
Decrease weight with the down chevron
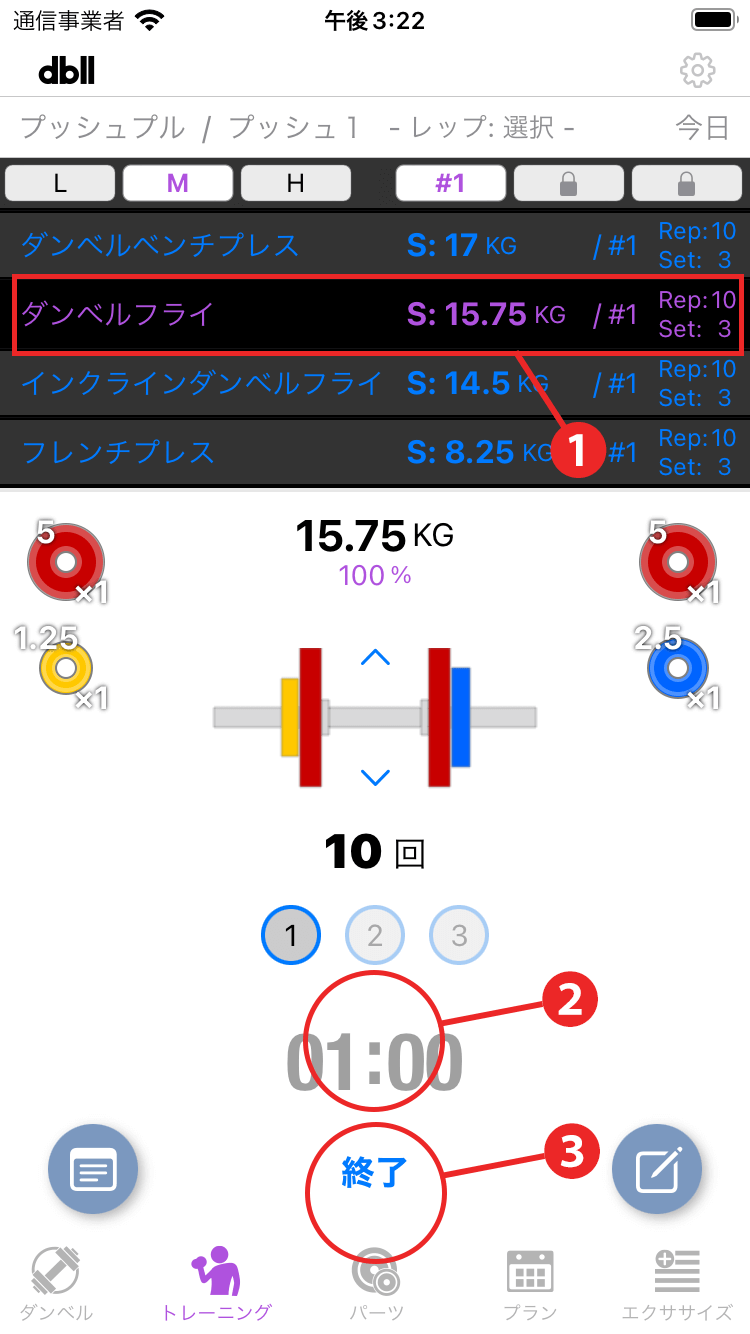point(375,778)
